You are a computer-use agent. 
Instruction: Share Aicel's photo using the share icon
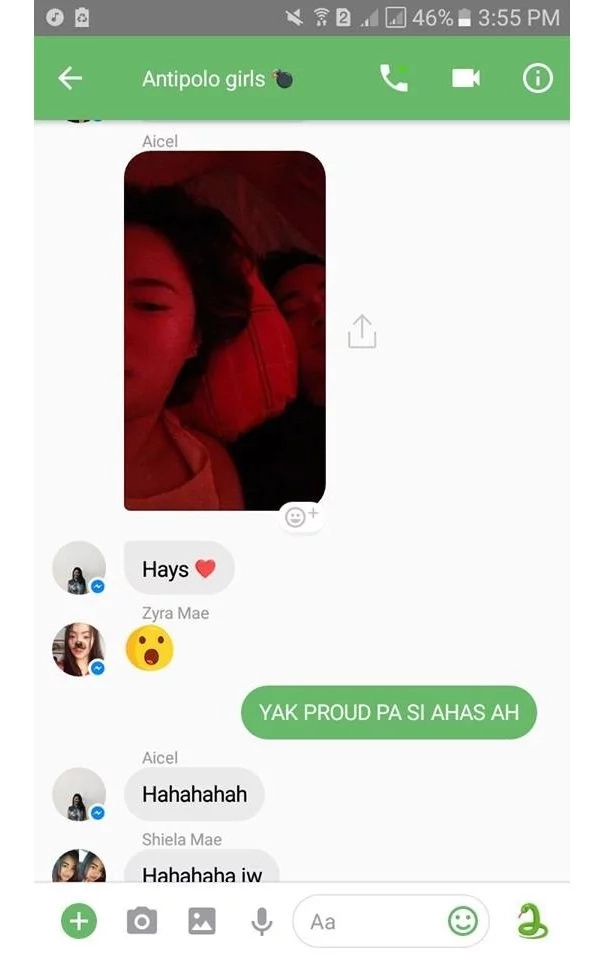coord(362,332)
